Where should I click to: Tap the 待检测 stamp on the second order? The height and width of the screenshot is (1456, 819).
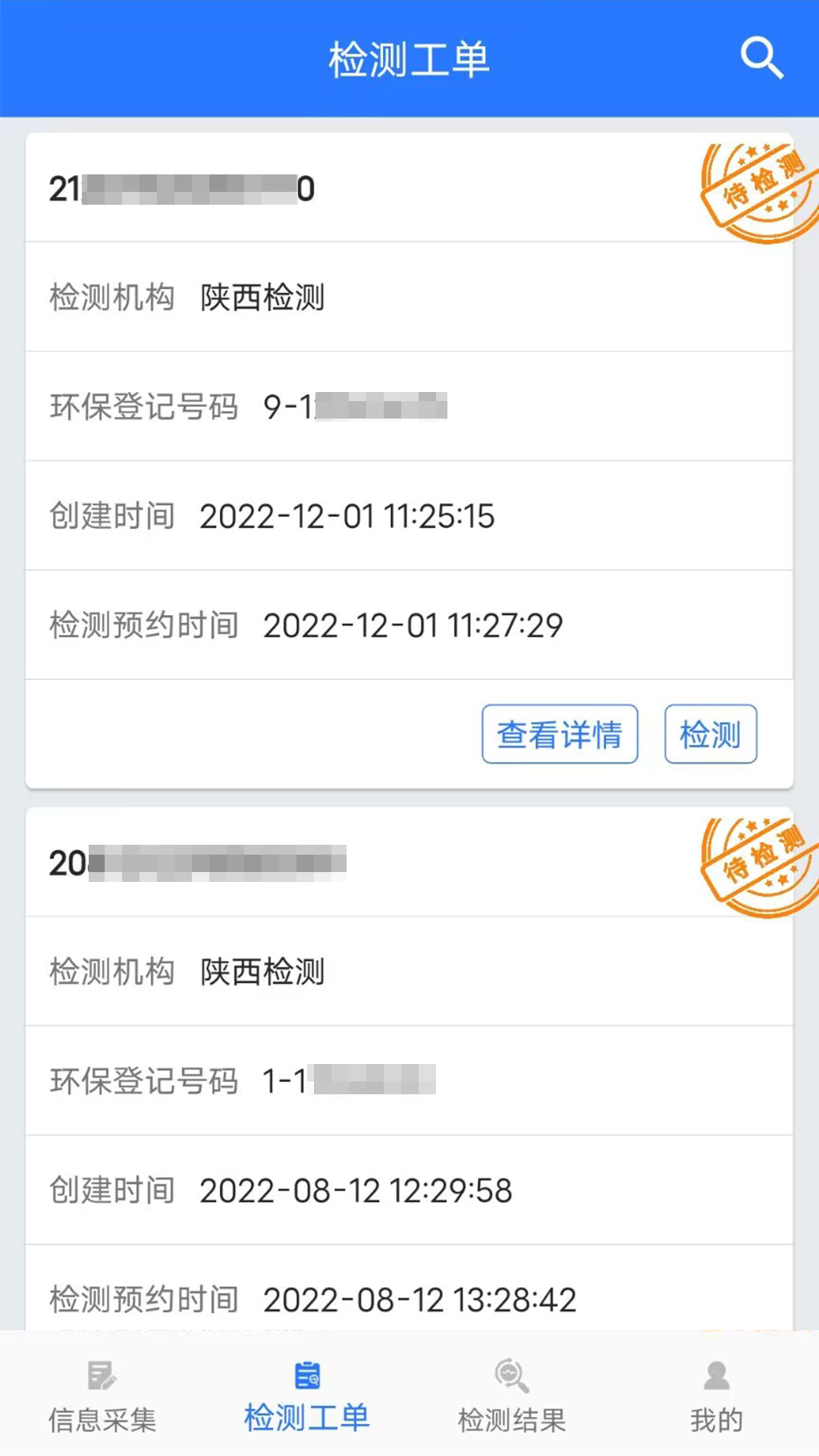755,859
